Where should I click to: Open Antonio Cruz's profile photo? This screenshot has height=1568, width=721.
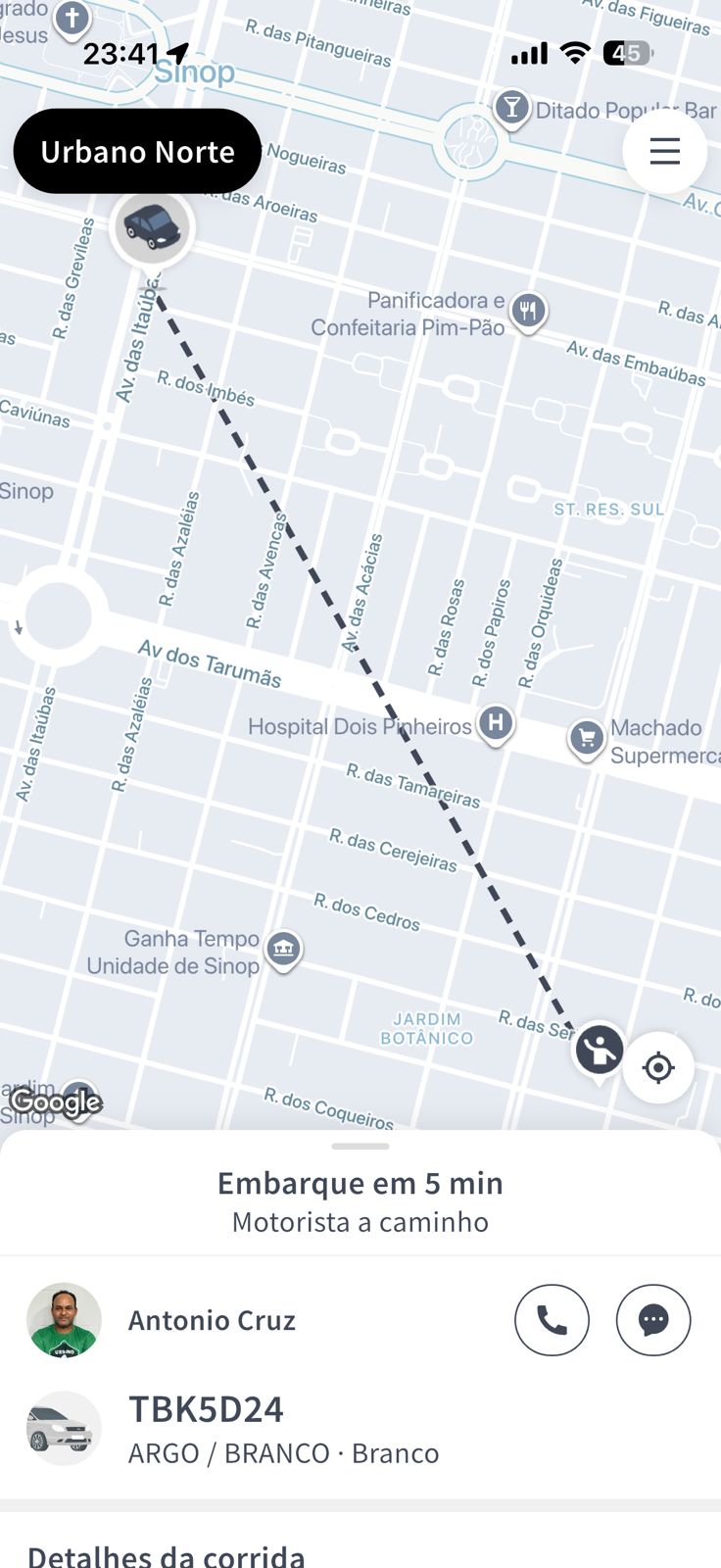click(x=64, y=1320)
